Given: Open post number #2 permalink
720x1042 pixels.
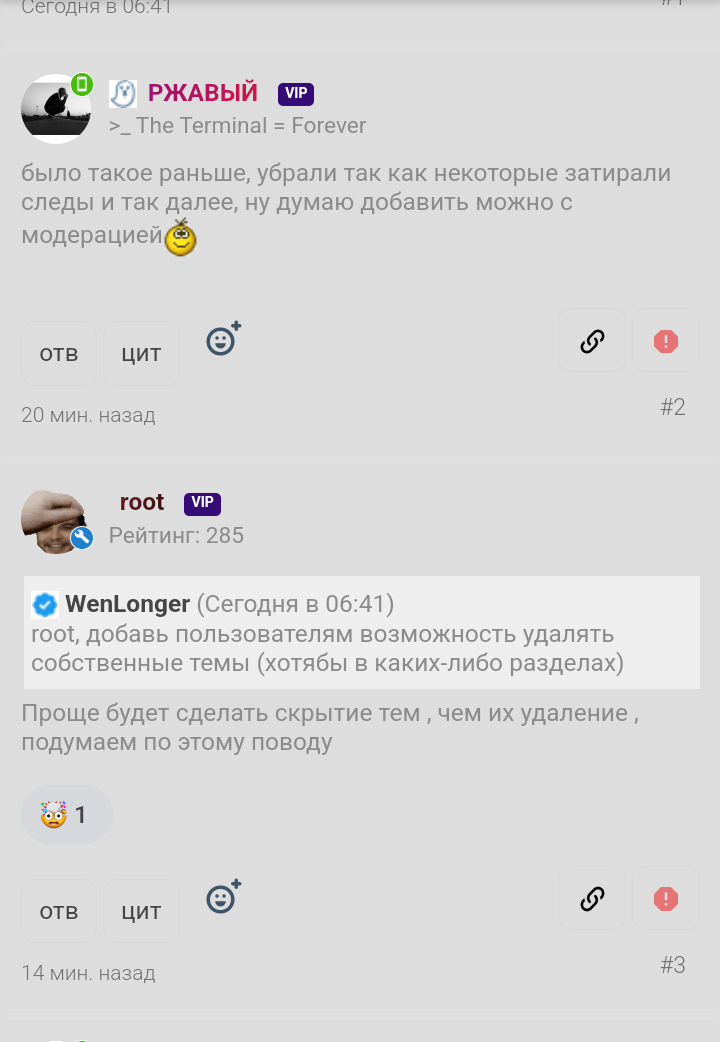Looking at the screenshot, I should coord(672,407).
